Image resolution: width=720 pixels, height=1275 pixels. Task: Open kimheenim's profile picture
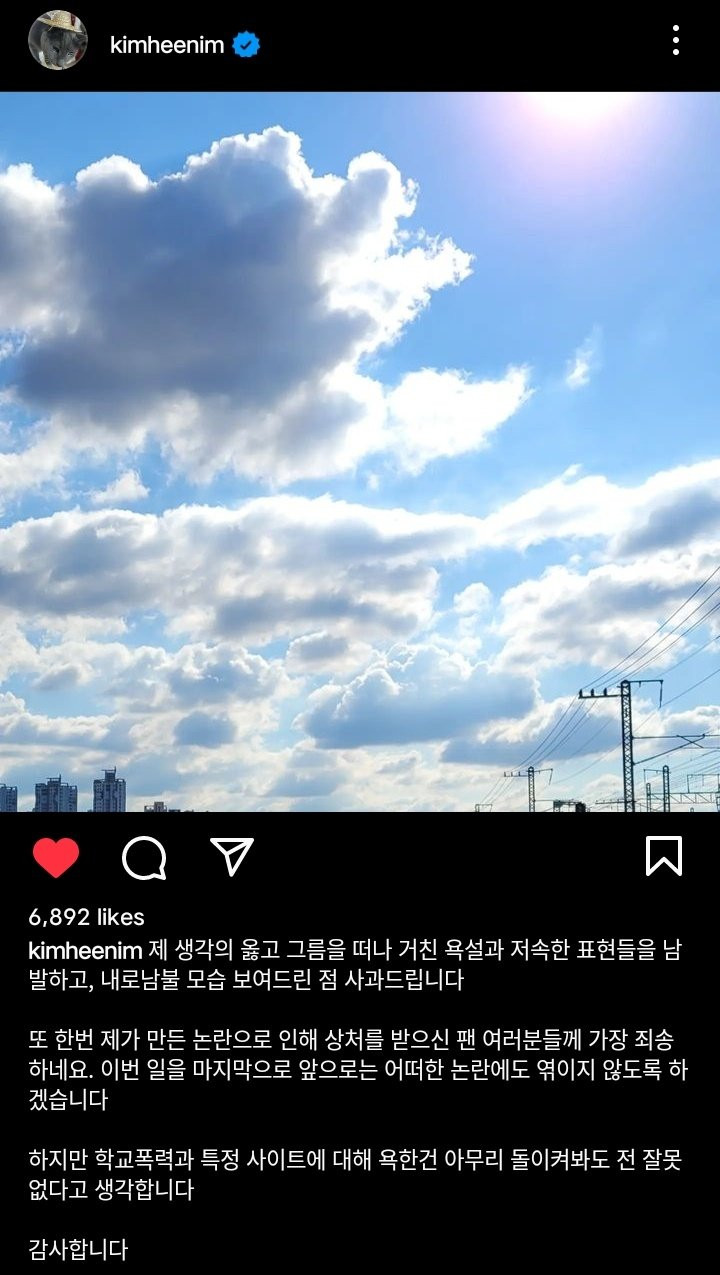click(57, 41)
